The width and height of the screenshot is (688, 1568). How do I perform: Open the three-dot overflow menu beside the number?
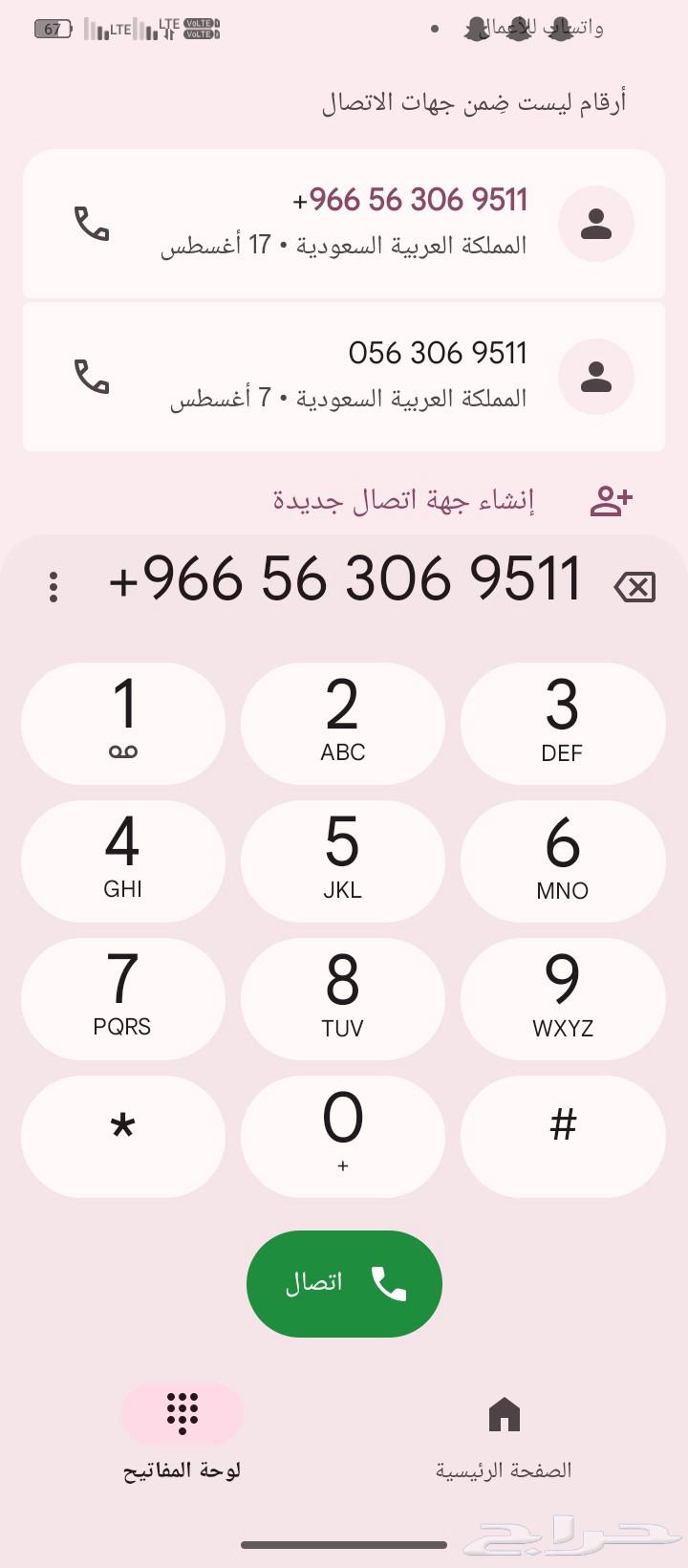point(53,586)
